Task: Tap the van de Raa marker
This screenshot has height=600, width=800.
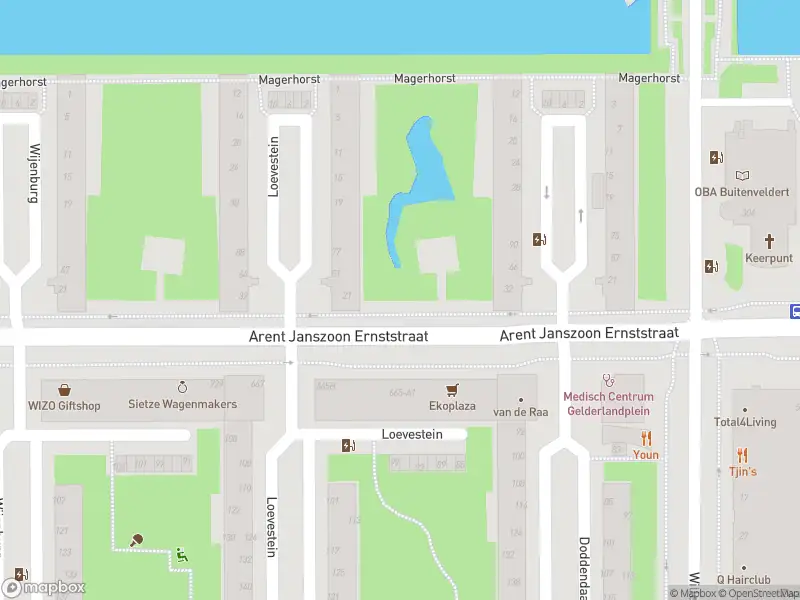Action: coord(520,400)
